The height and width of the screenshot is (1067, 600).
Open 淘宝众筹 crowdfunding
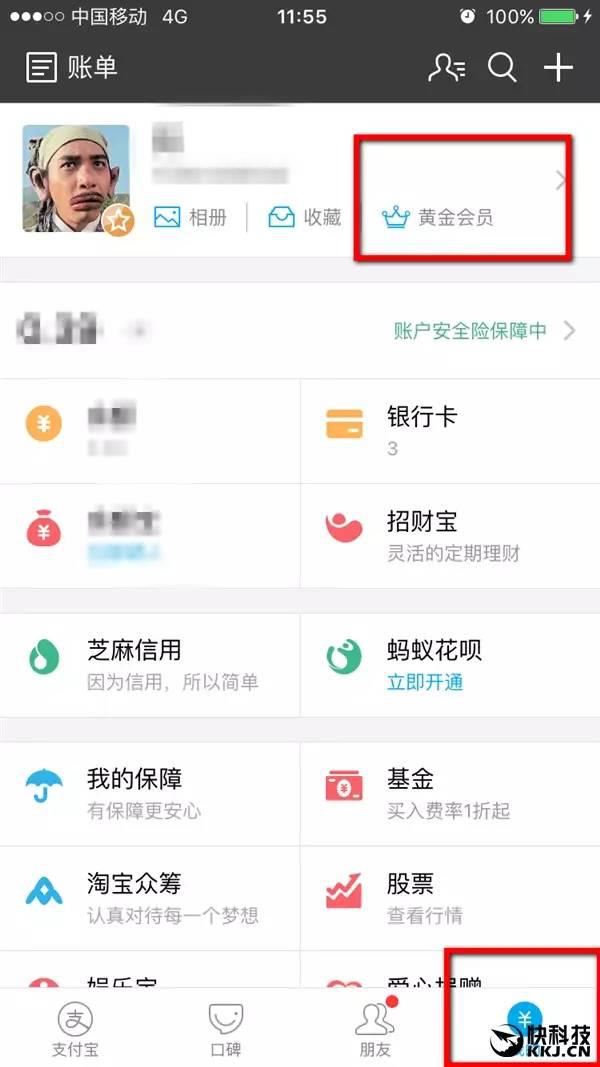[x=150, y=898]
